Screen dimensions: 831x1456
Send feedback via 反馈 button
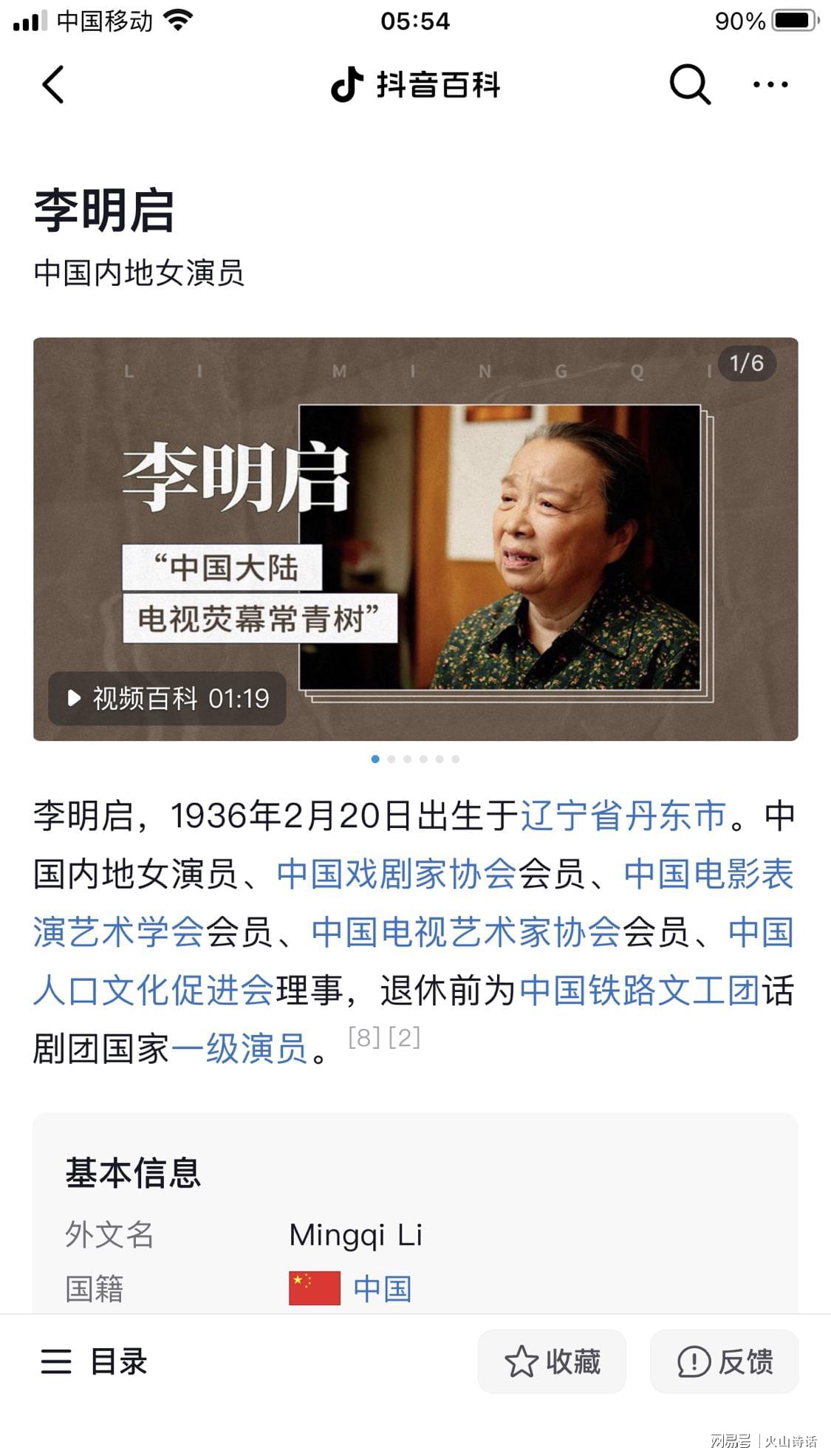click(724, 1361)
